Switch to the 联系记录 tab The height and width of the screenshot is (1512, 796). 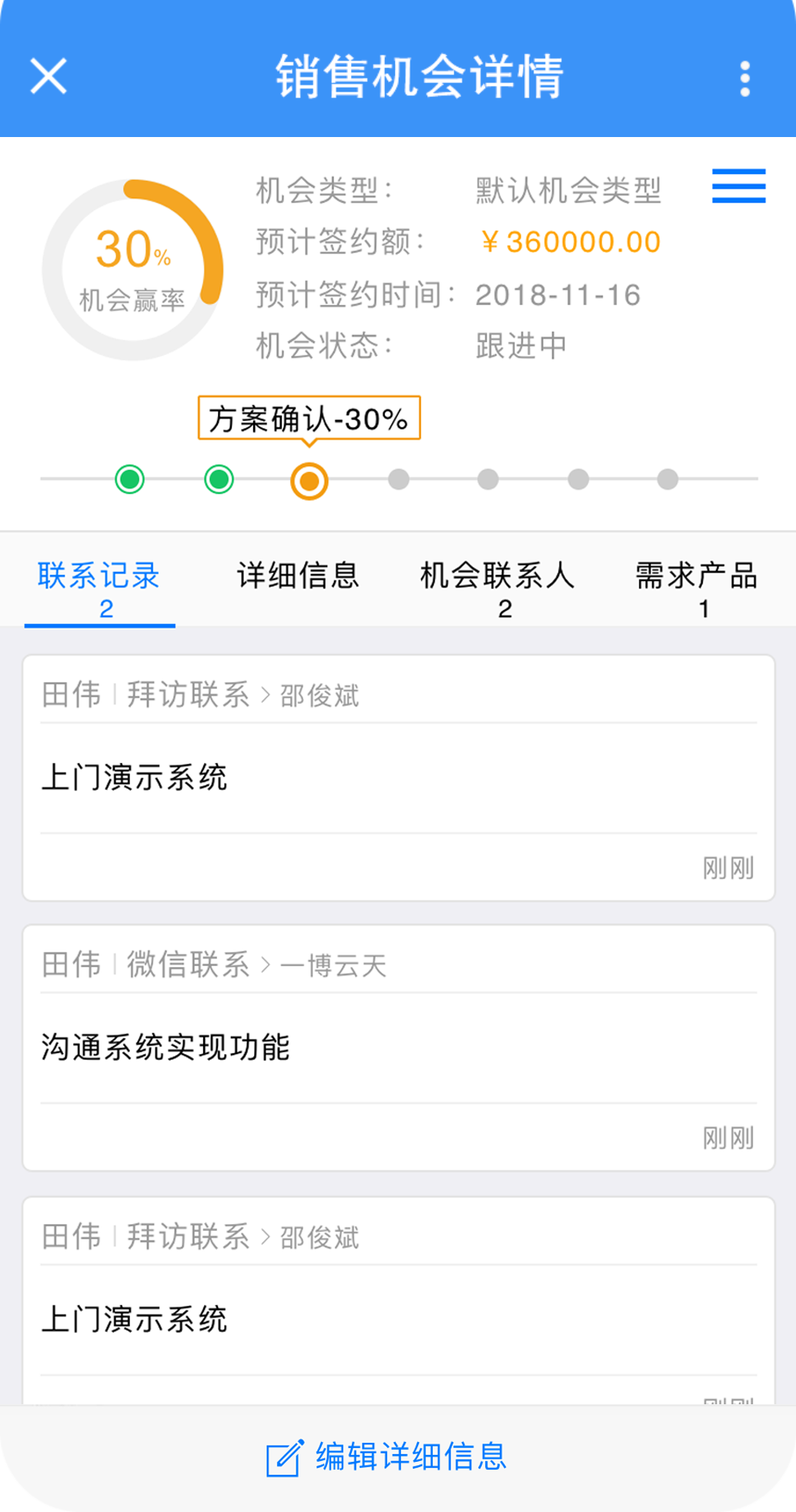click(99, 589)
